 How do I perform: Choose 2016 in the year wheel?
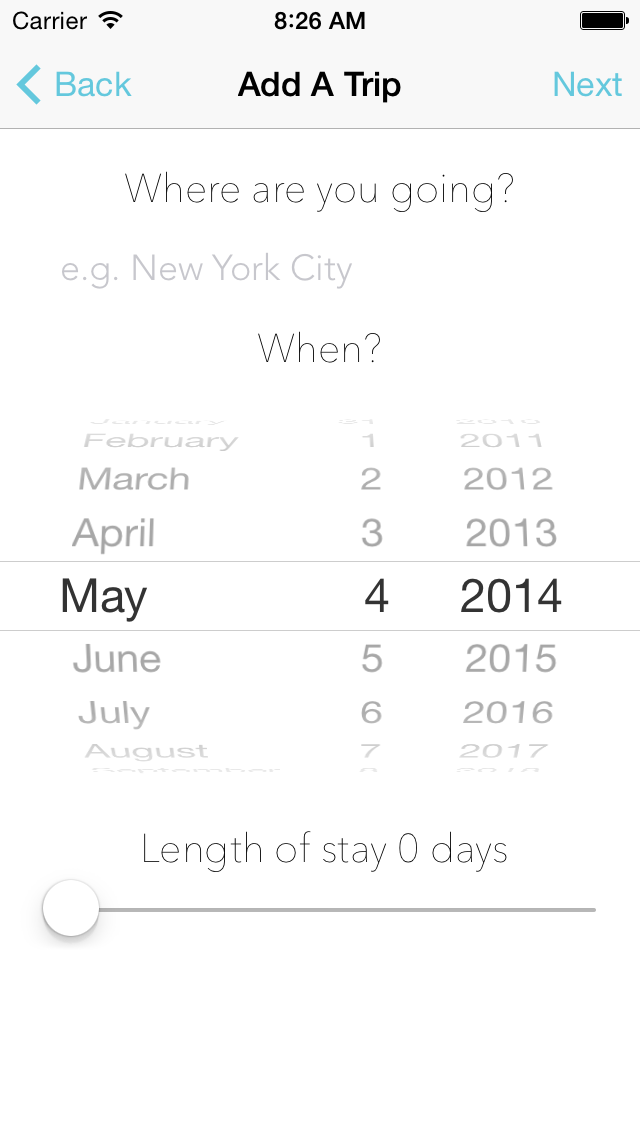[508, 713]
